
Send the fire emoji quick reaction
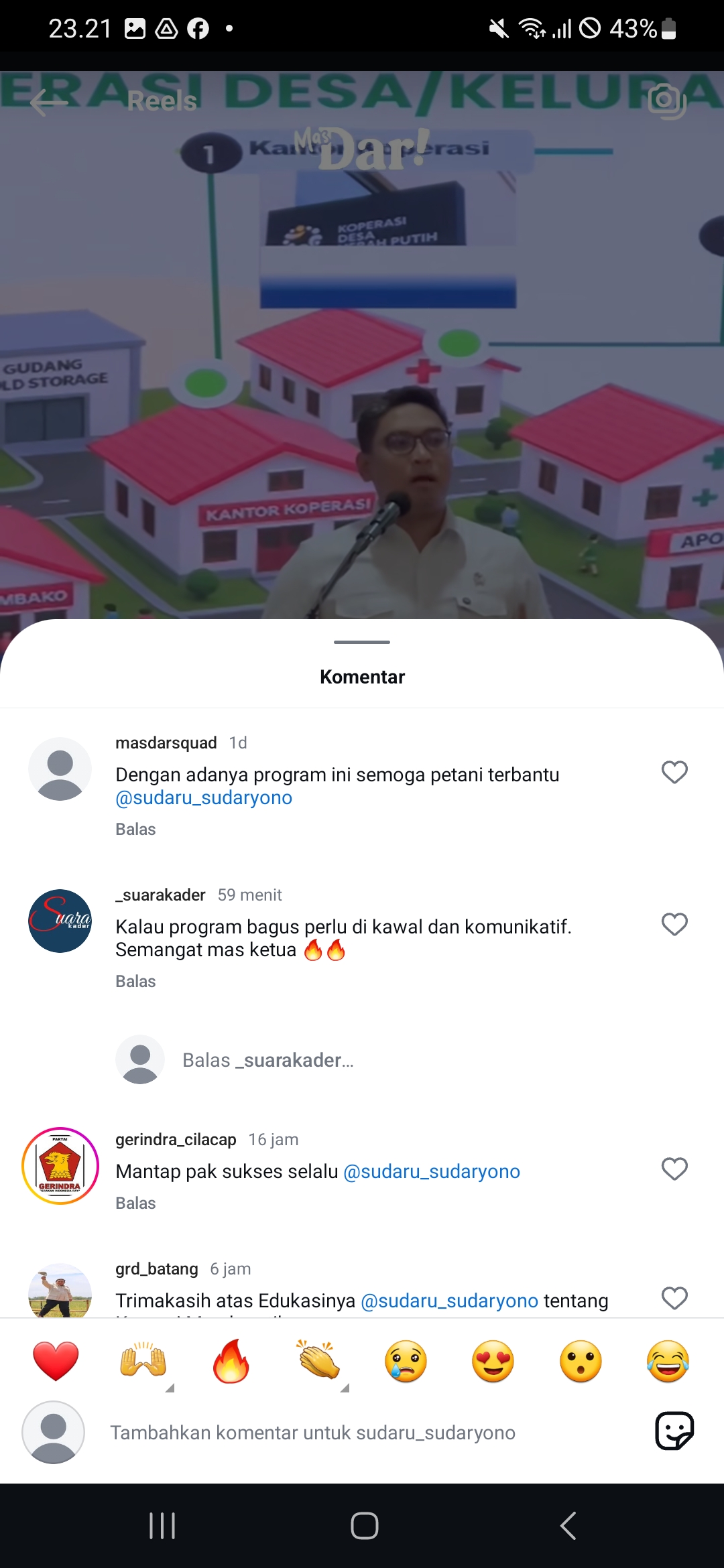pyautogui.click(x=231, y=1361)
